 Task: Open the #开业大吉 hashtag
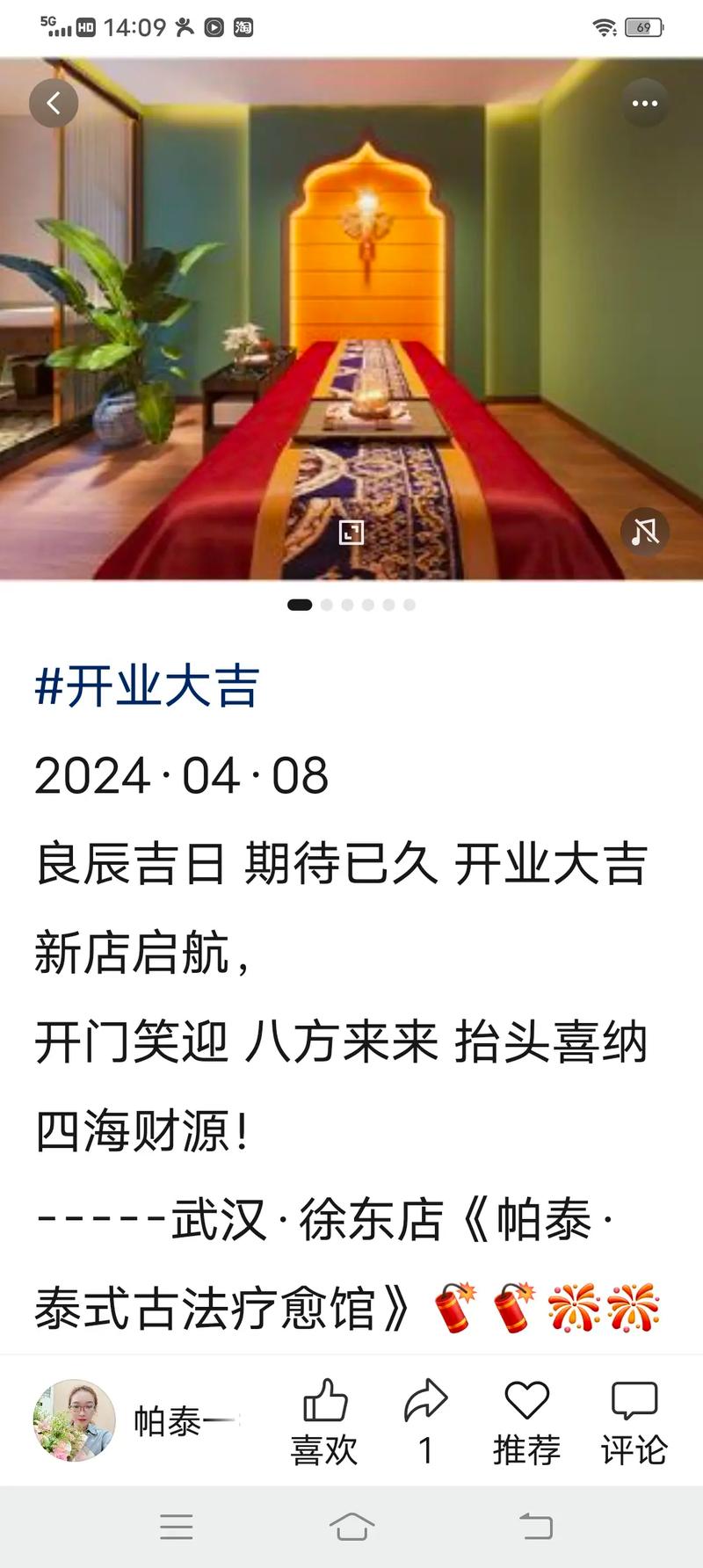pos(147,687)
